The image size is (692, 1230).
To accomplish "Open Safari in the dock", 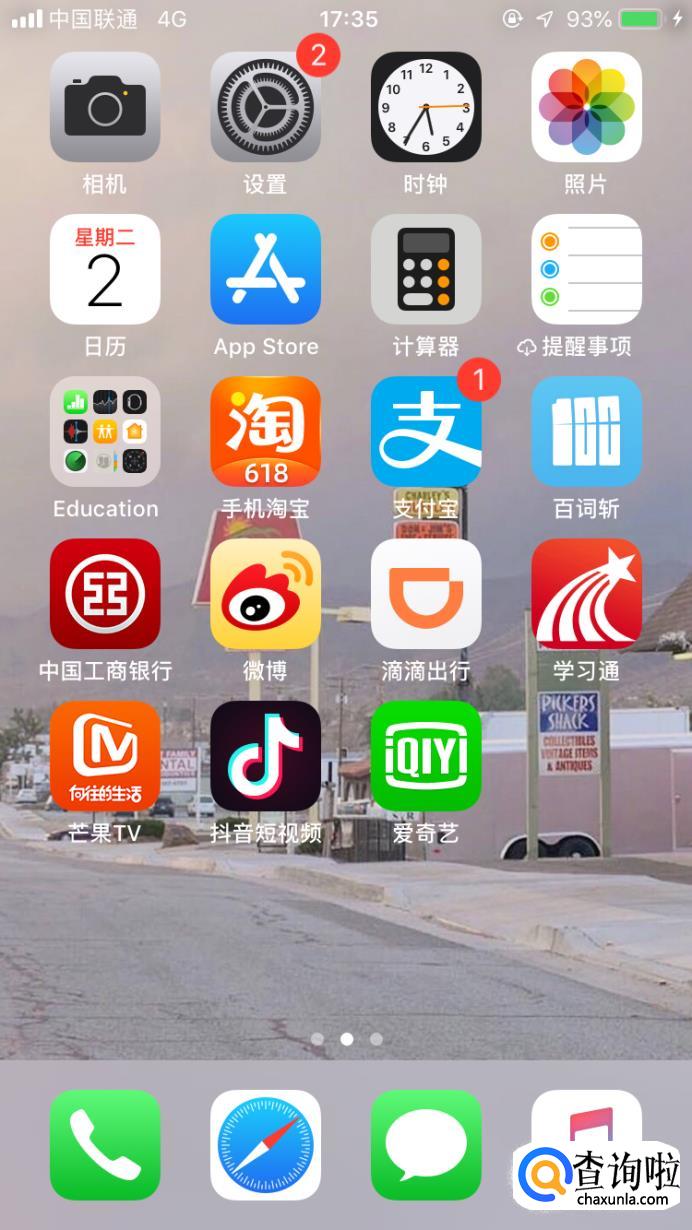I will pyautogui.click(x=265, y=1145).
